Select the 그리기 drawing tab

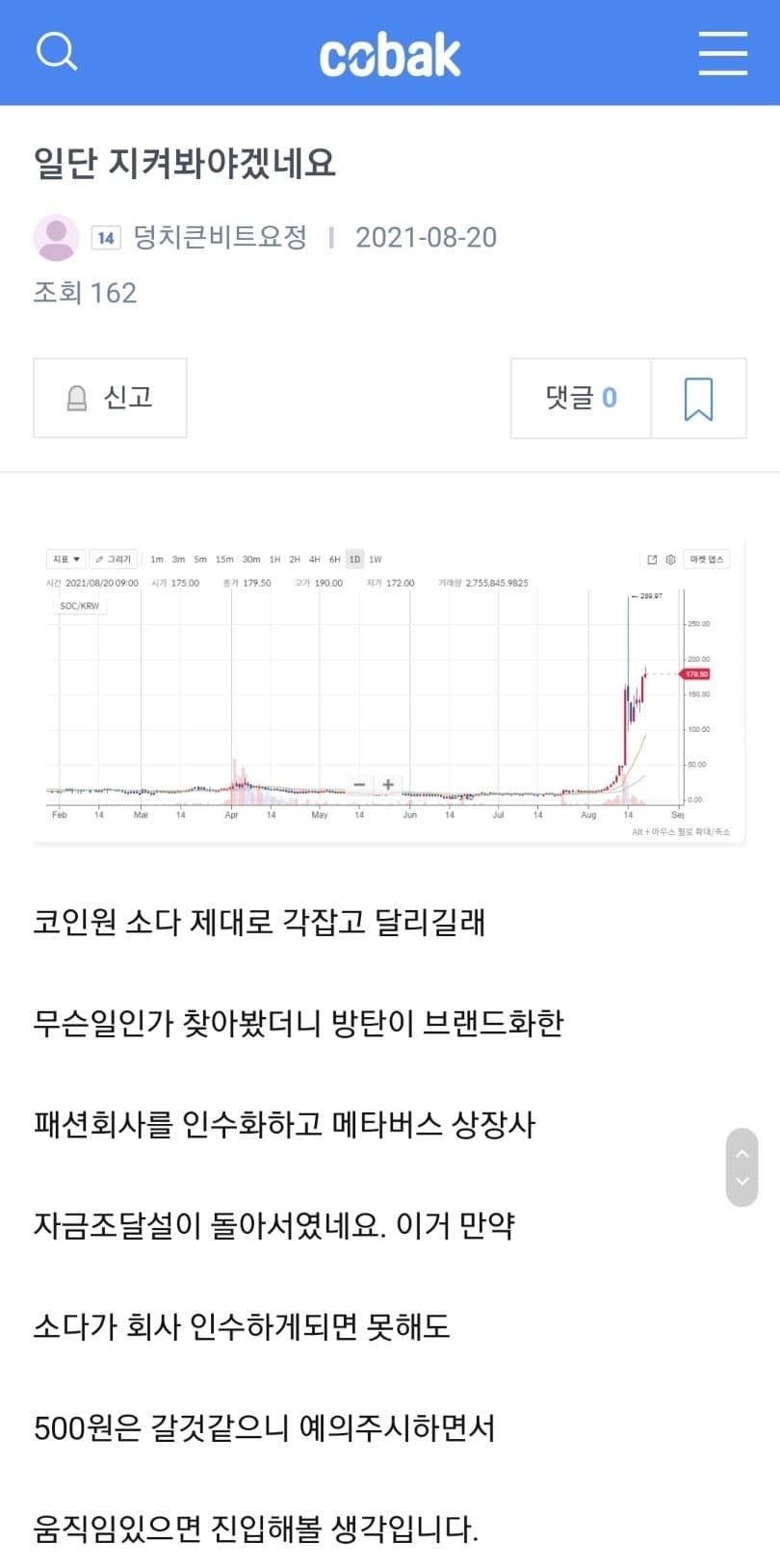tap(115, 559)
